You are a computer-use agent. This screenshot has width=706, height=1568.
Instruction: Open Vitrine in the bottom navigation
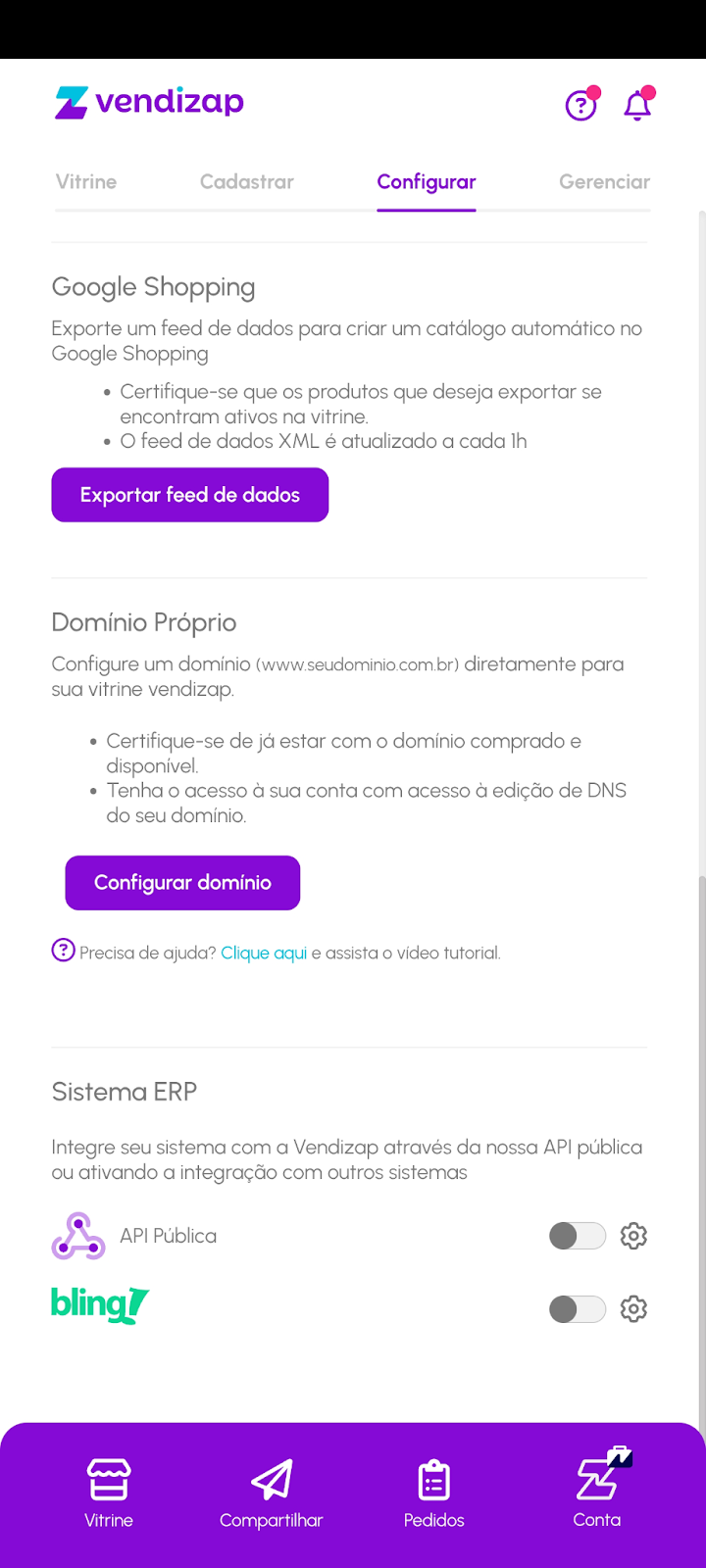tap(109, 1493)
